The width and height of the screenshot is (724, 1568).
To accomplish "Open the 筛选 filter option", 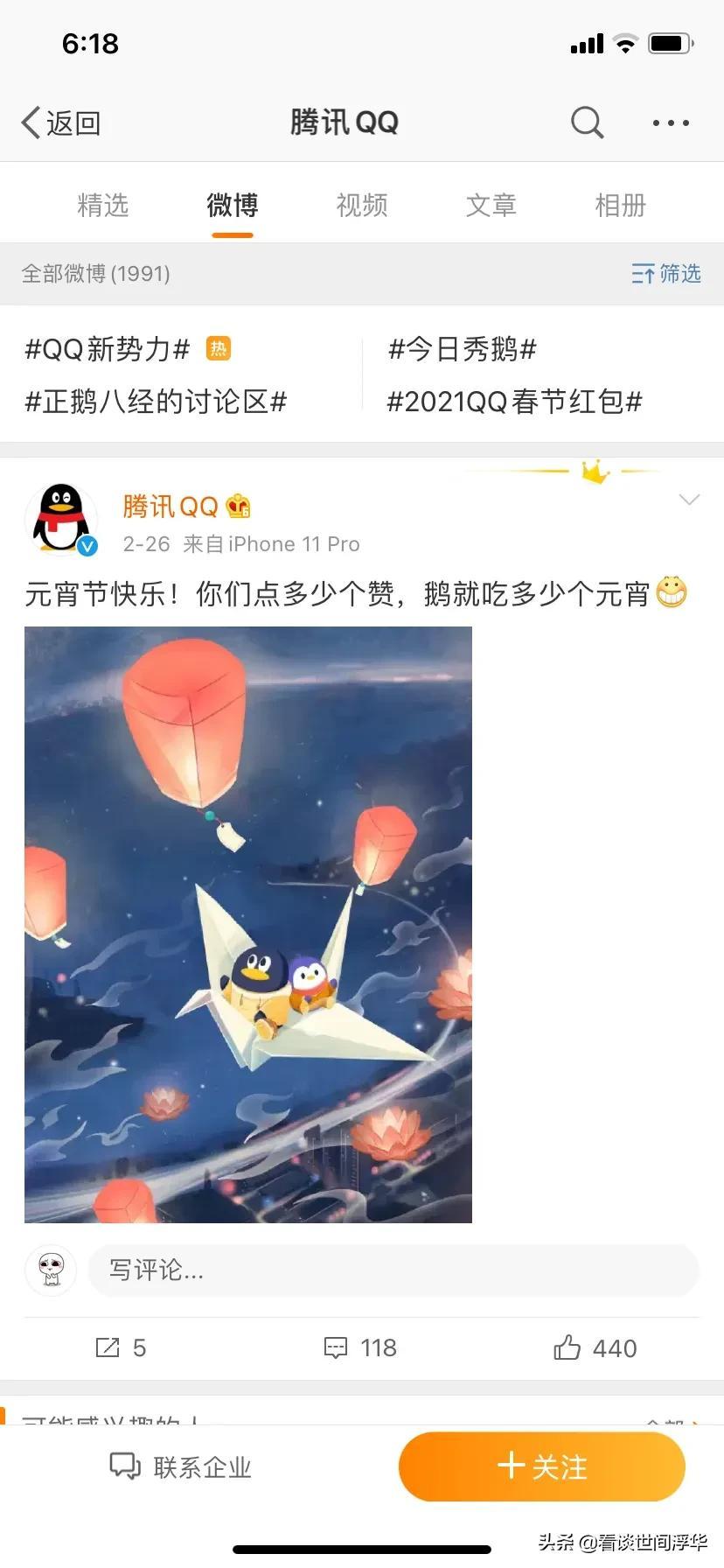I will click(x=666, y=274).
